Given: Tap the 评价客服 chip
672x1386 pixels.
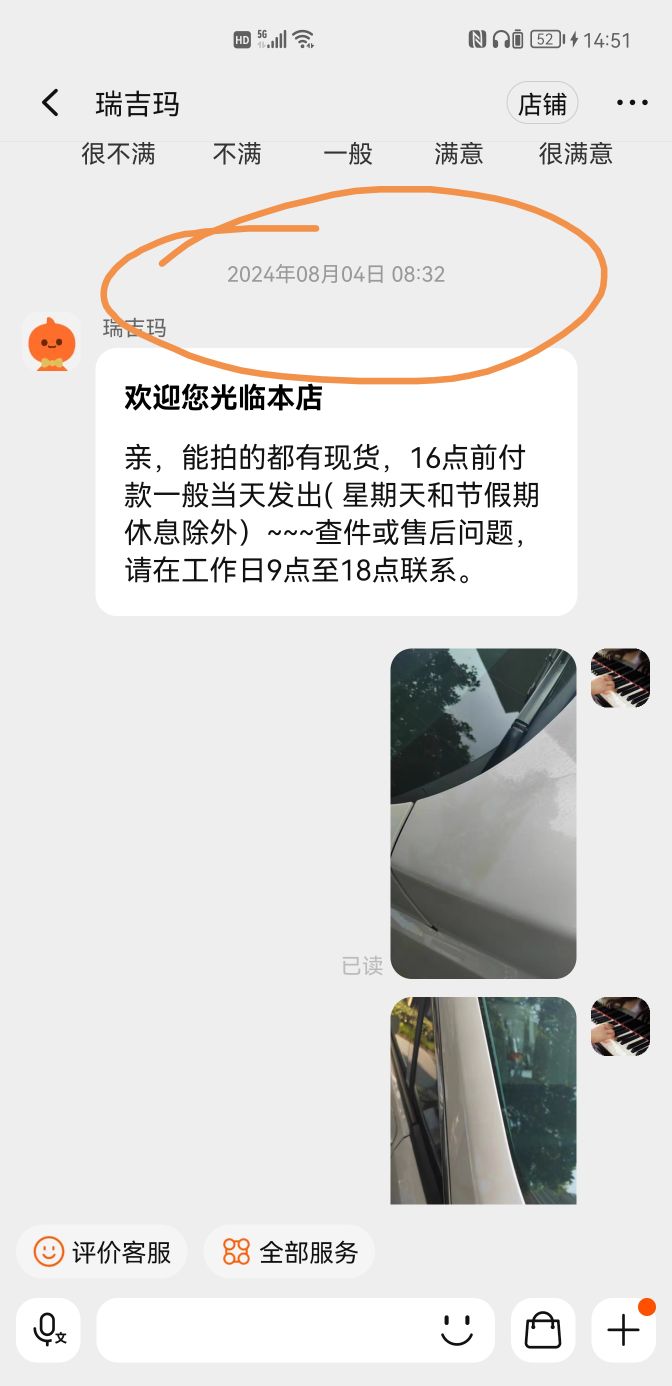Looking at the screenshot, I should click(x=102, y=1252).
